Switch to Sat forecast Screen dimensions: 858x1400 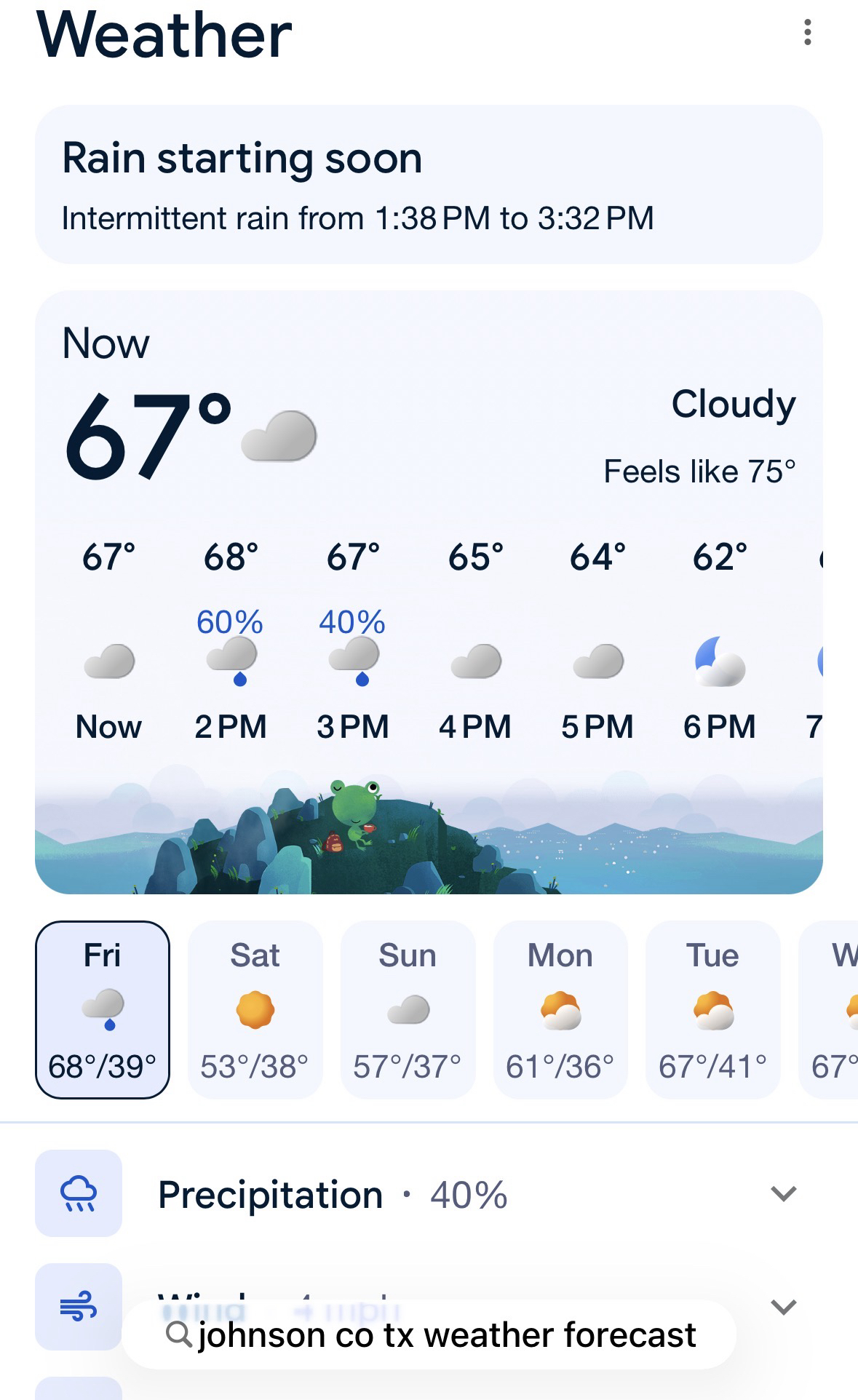click(255, 1009)
